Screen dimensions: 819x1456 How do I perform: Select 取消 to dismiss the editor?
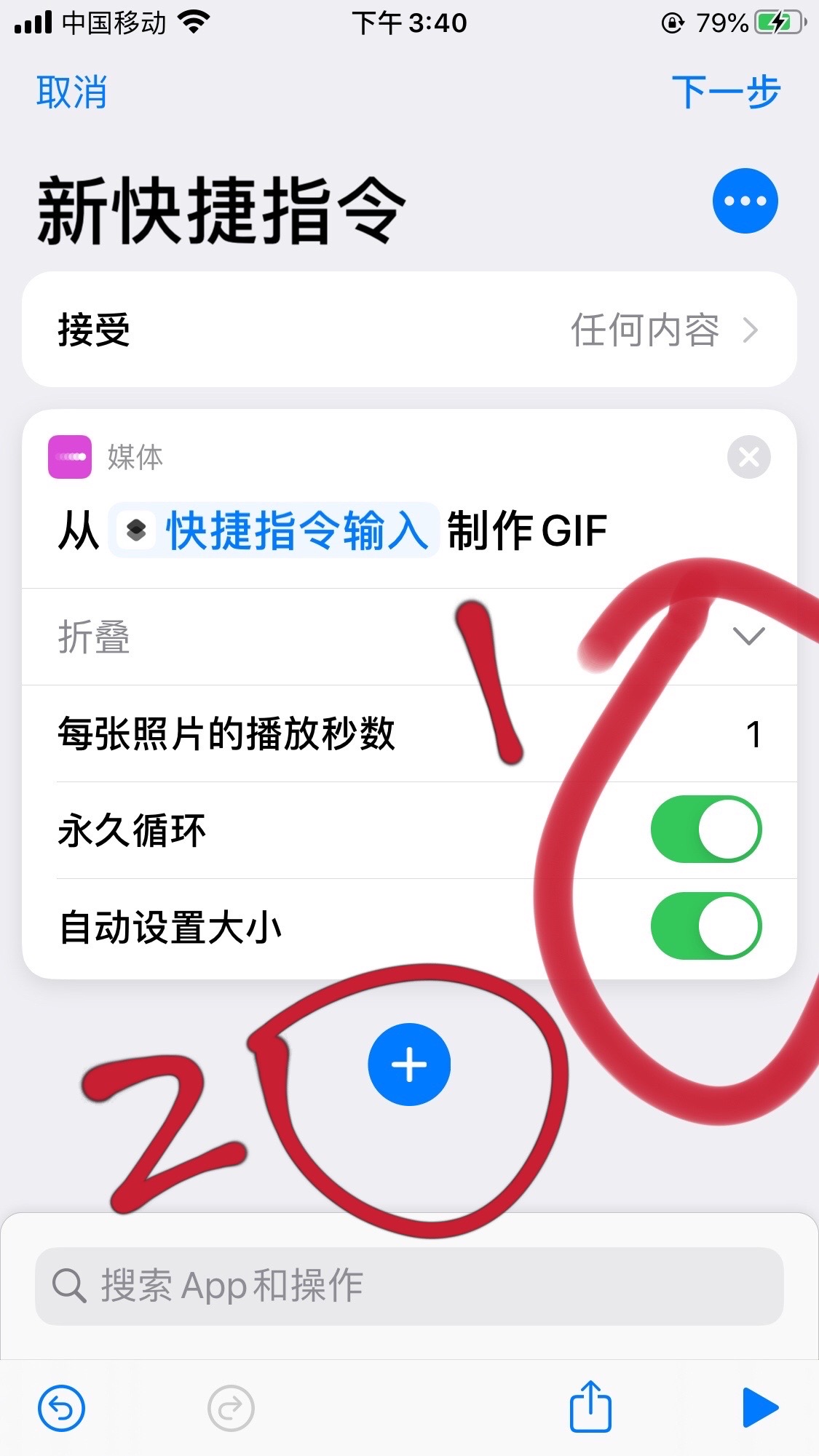(71, 93)
